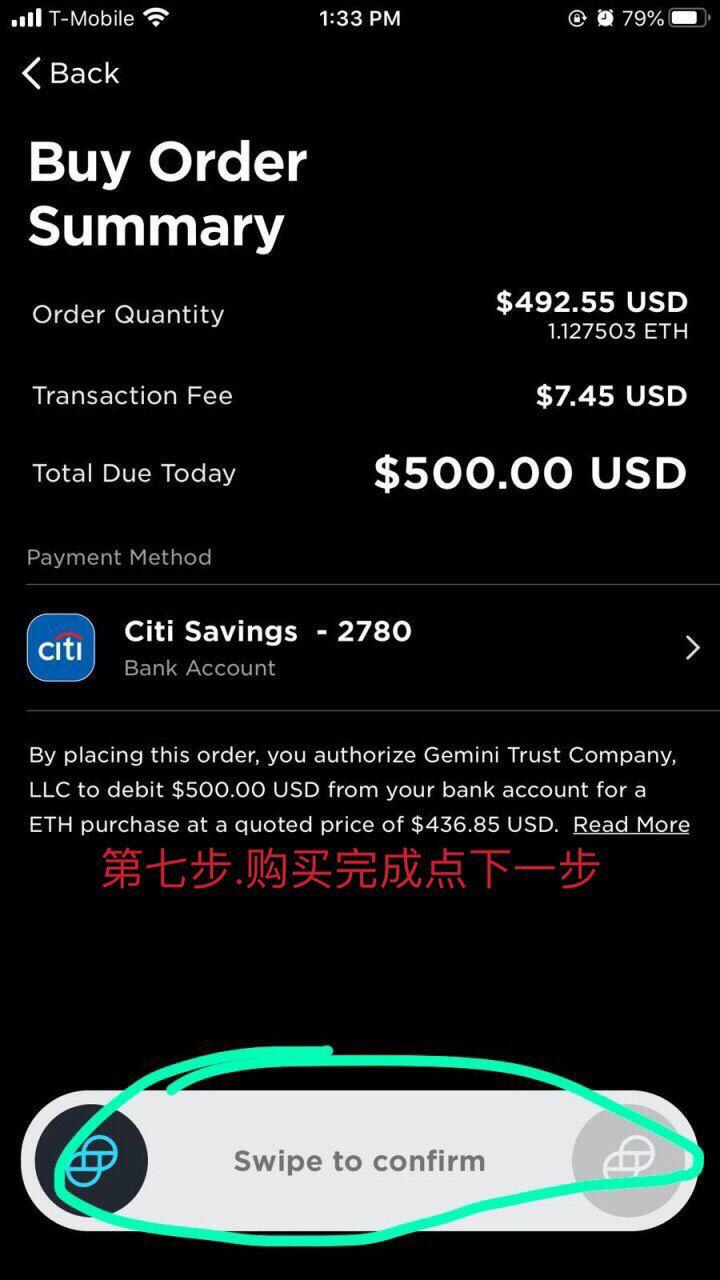Select the Total Due Today value
The image size is (720, 1280).
[x=532, y=472]
